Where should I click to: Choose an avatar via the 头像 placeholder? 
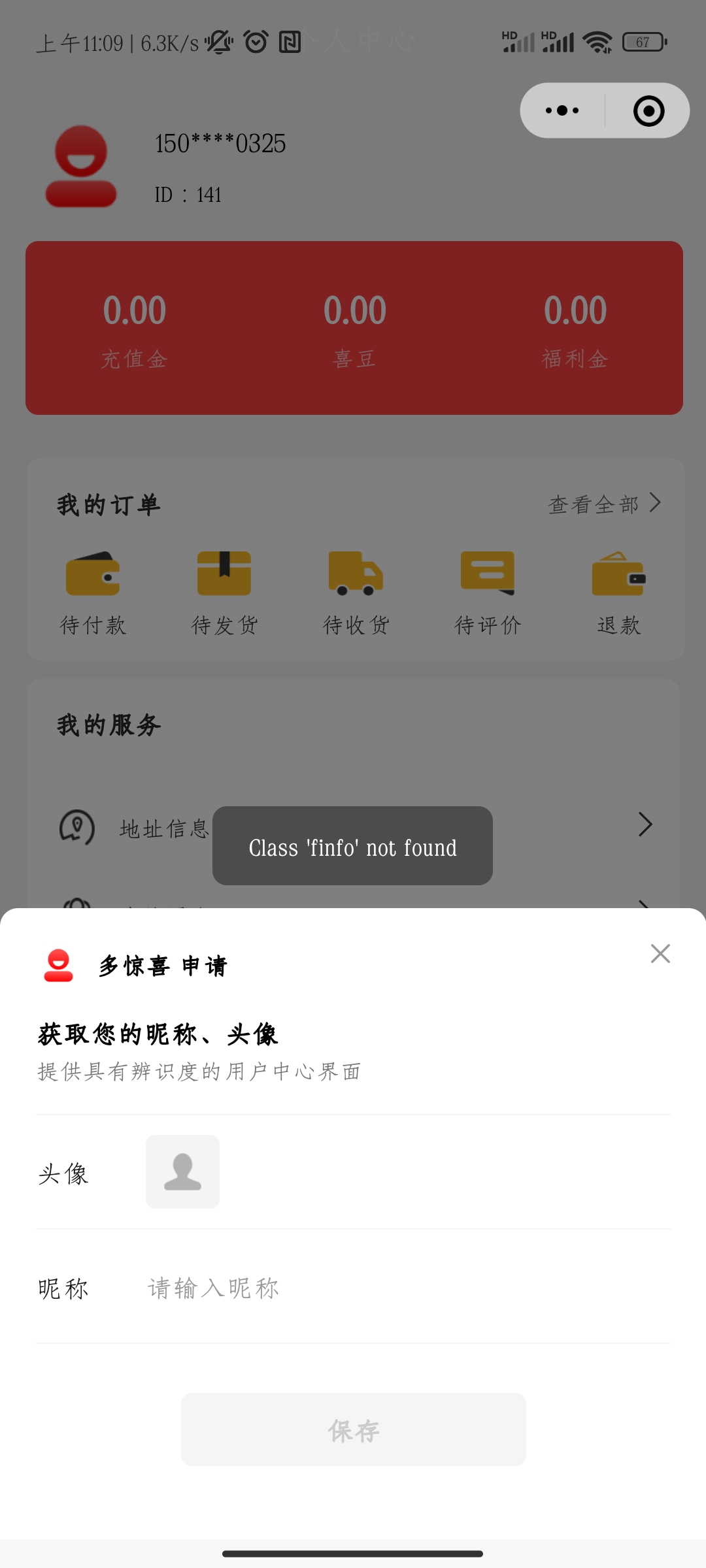[x=182, y=1171]
